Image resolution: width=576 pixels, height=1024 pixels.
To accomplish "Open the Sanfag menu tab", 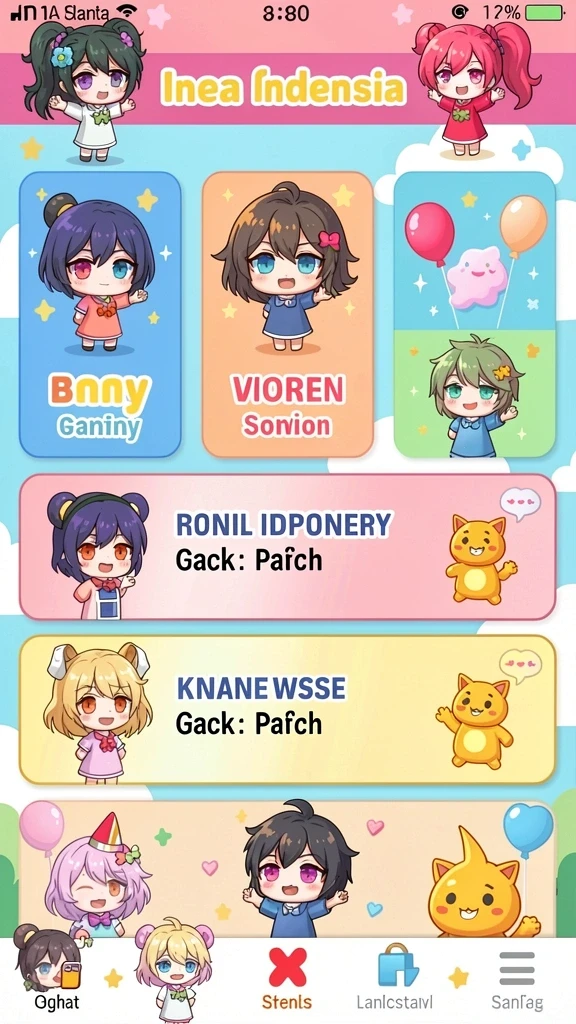I will 517,980.
